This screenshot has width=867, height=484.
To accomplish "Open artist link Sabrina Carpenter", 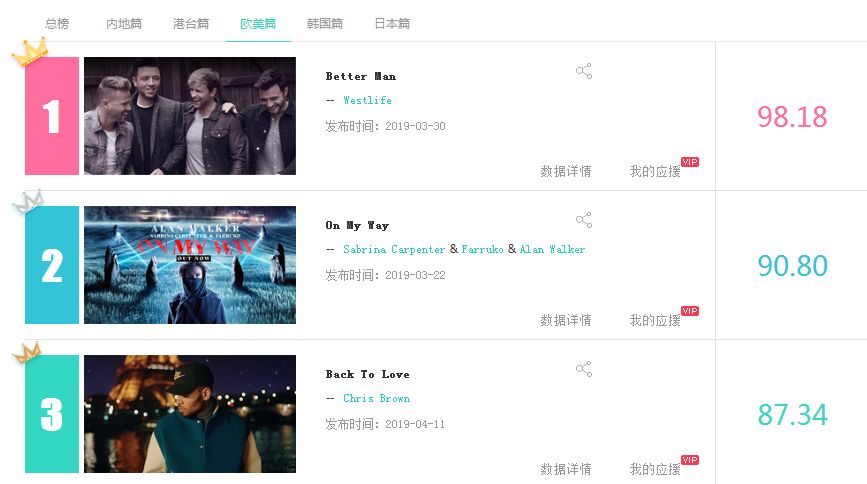I will click(x=394, y=249).
